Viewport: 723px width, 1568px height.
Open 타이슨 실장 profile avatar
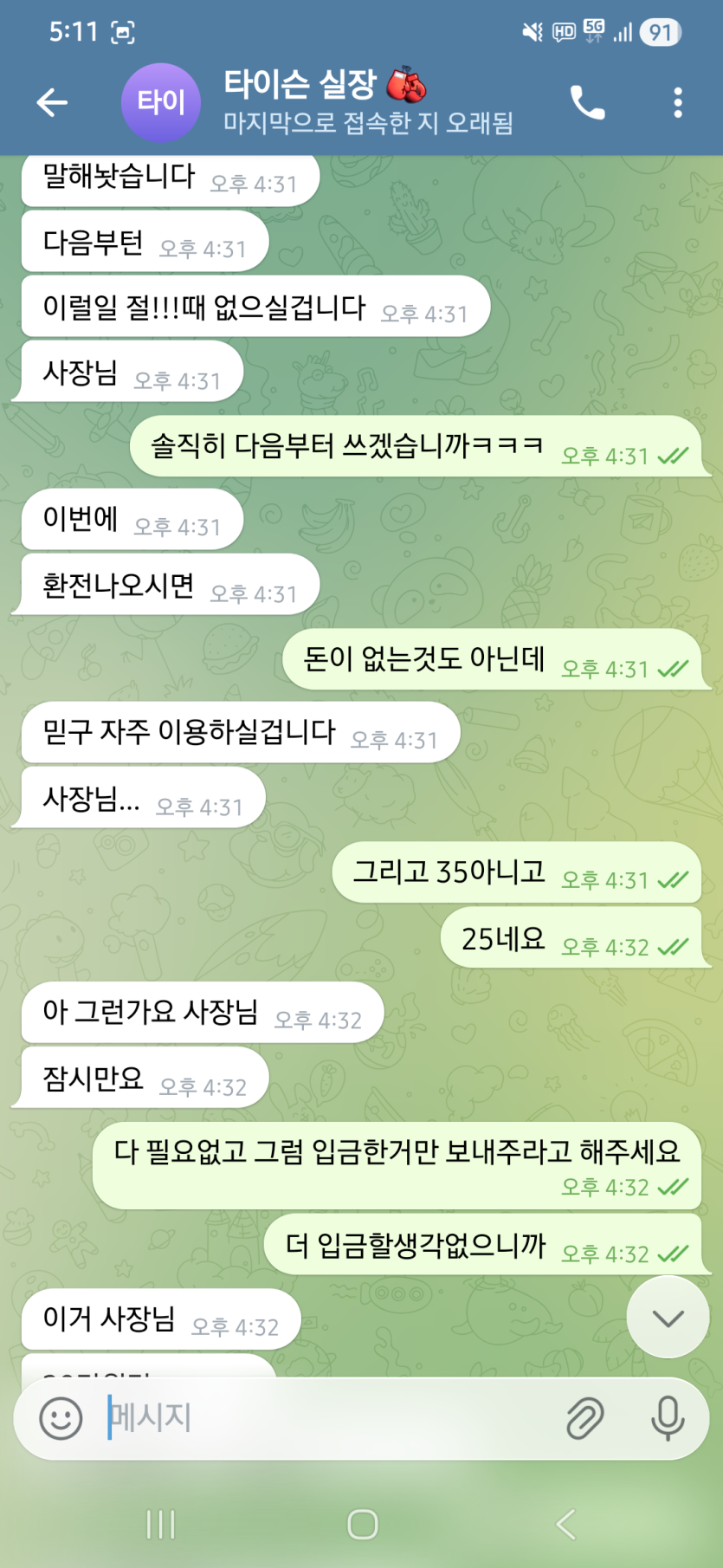pyautogui.click(x=161, y=103)
